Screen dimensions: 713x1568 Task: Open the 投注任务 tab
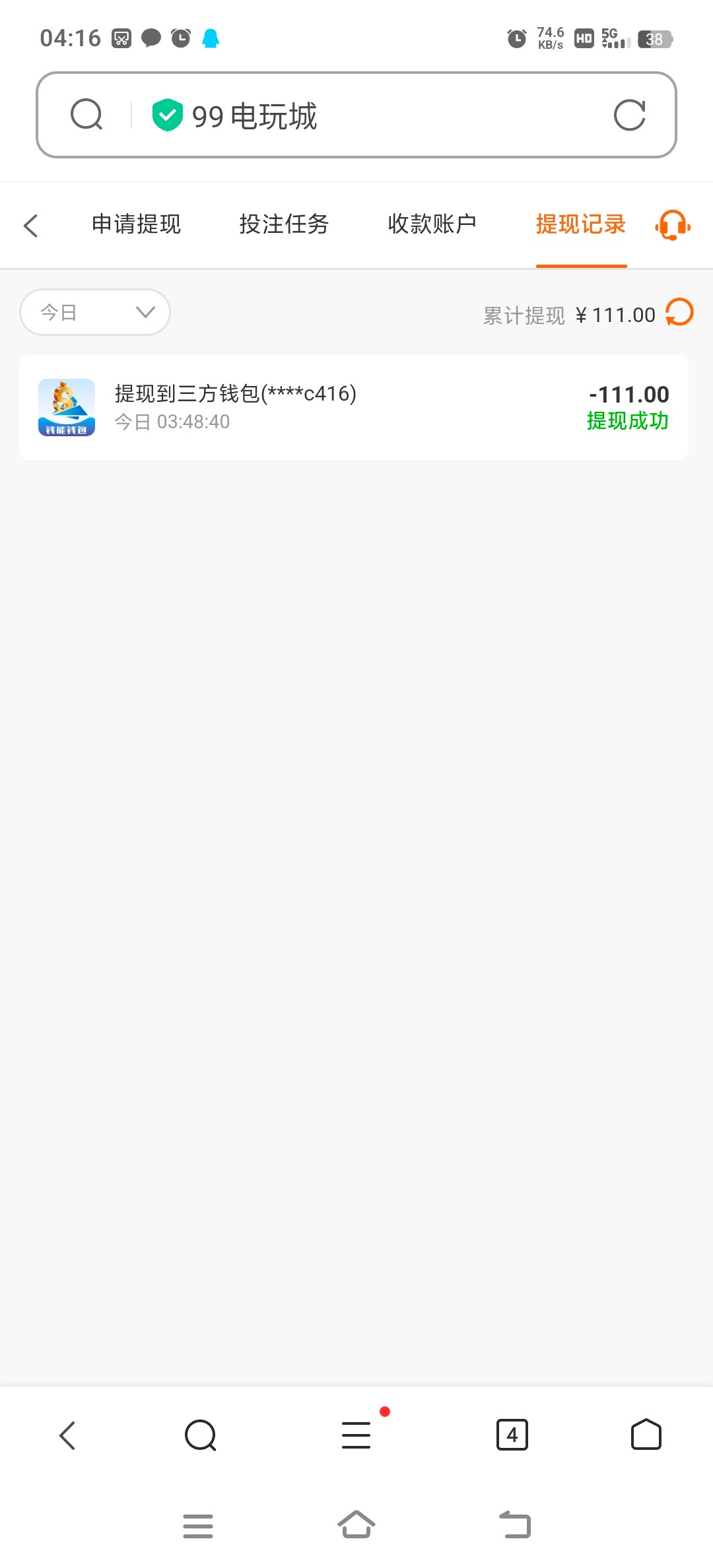tap(284, 224)
